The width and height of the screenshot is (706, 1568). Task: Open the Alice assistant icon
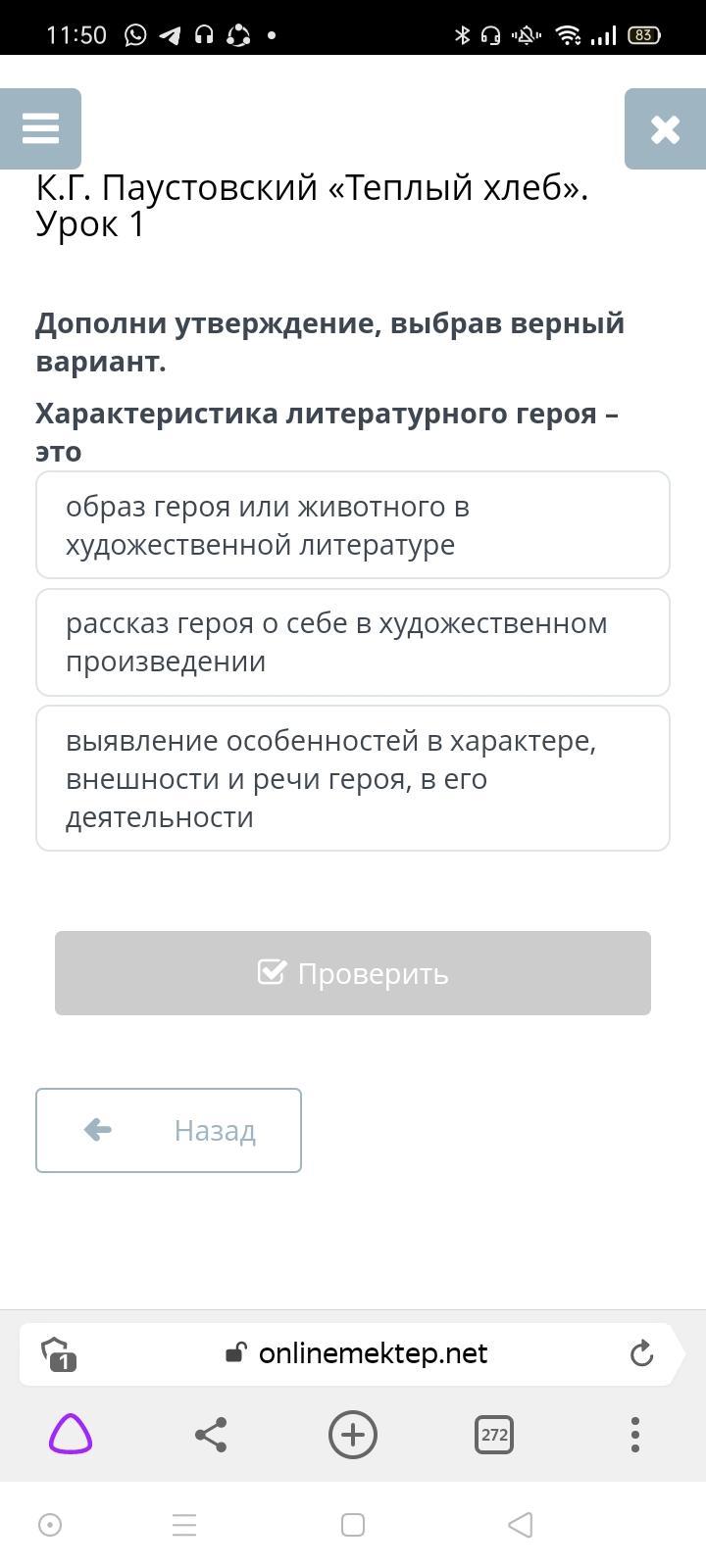click(x=71, y=1435)
